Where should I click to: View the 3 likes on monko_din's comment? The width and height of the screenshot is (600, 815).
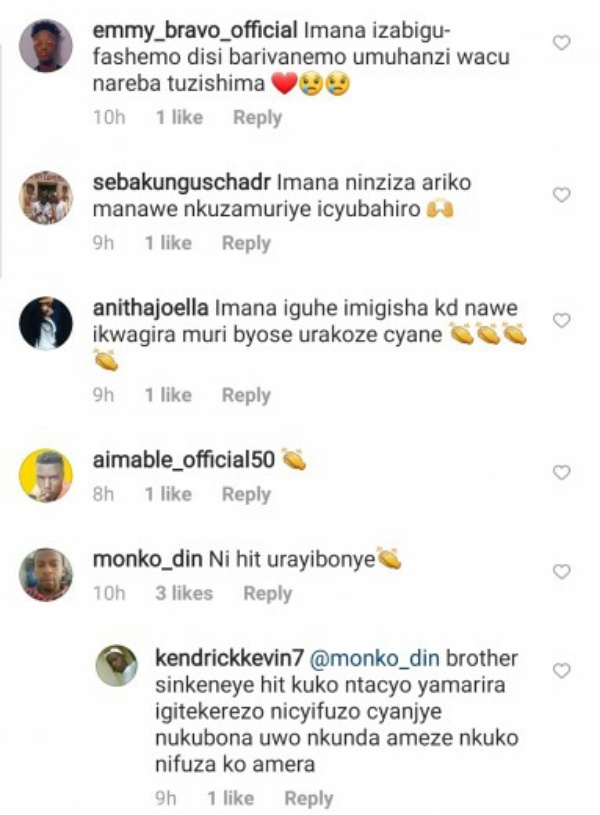[x=183, y=593]
